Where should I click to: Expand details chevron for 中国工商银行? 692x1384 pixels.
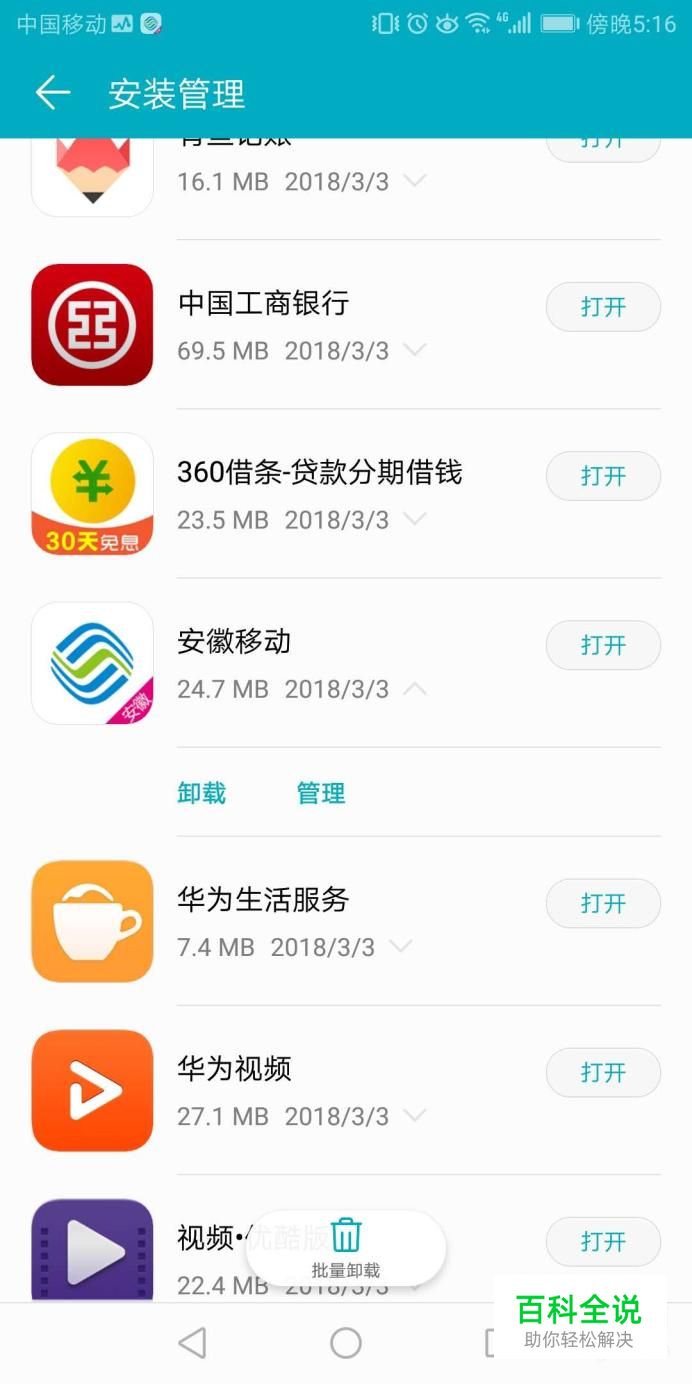414,351
